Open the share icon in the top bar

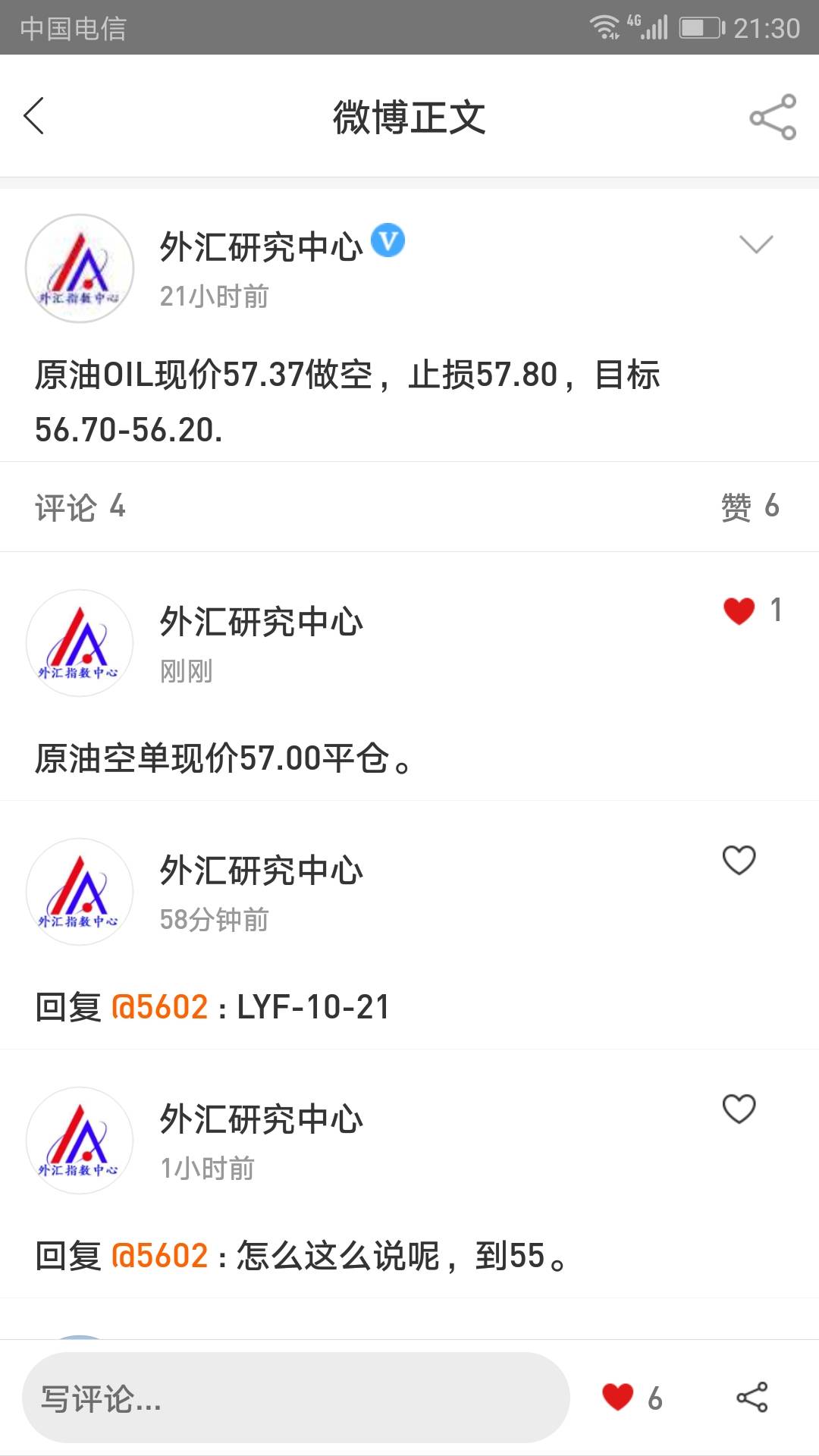tap(773, 117)
